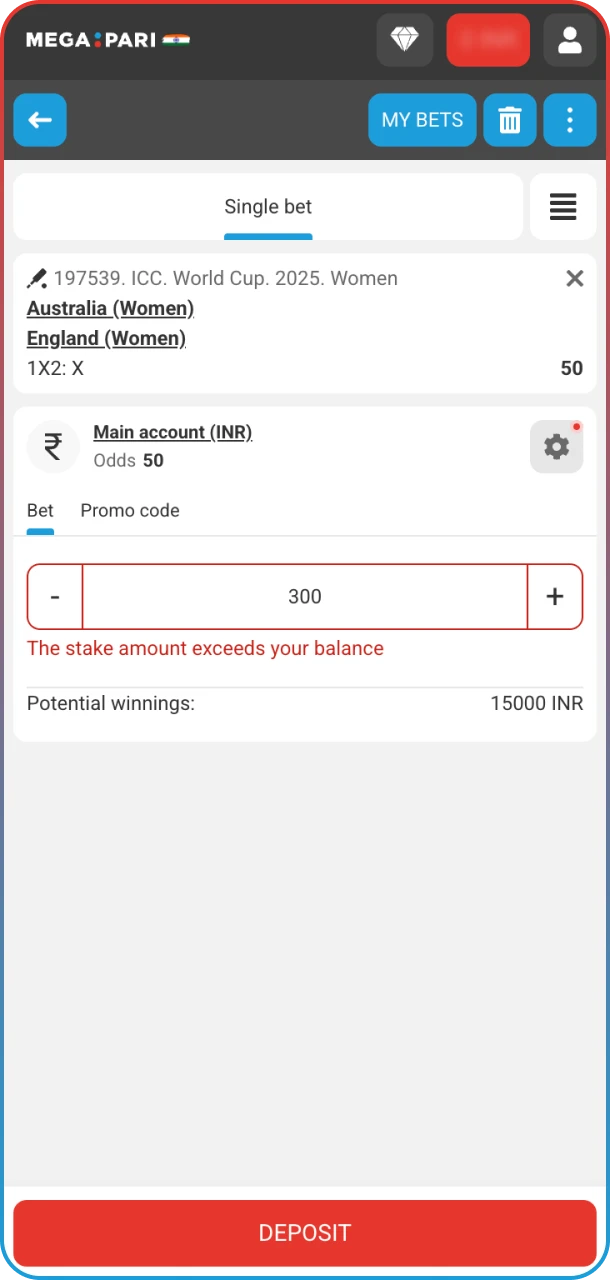Tap the red balance button
The image size is (610, 1280).
488,40
